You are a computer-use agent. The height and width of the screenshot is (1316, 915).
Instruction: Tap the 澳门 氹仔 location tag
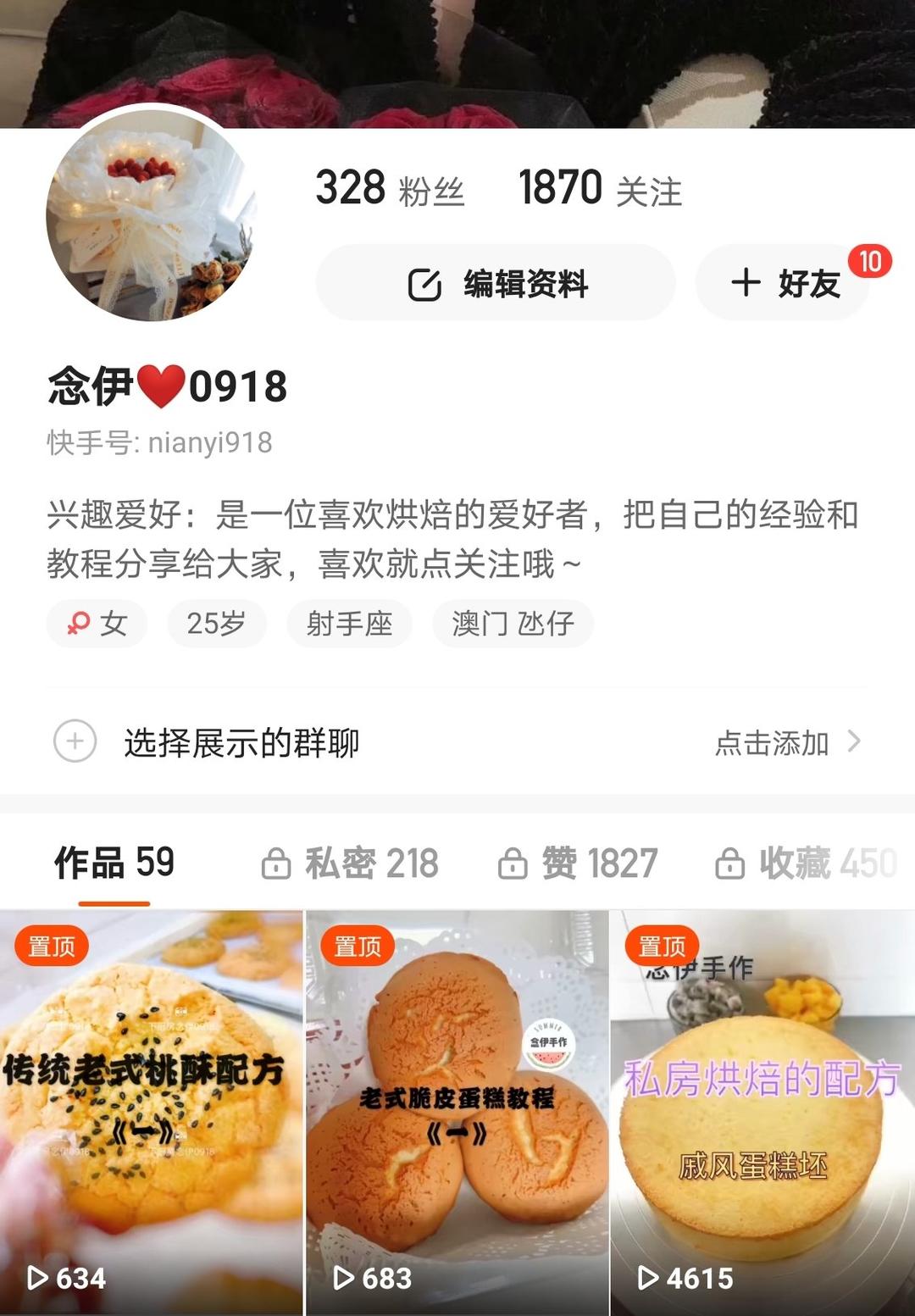(x=513, y=624)
